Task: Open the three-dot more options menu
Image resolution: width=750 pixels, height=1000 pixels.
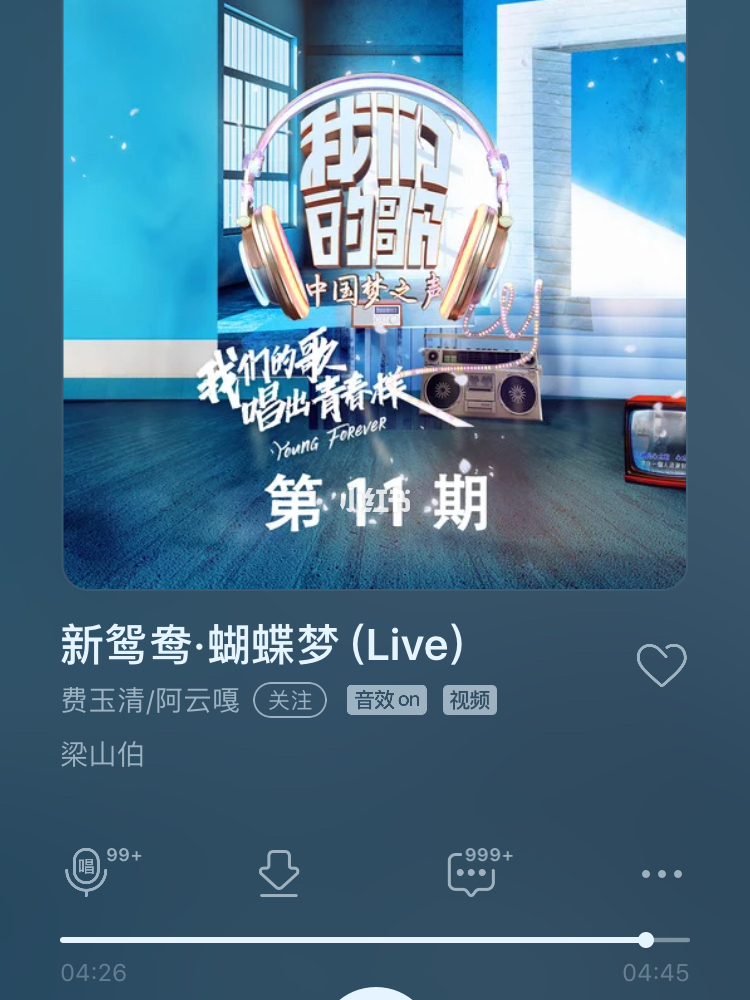Action: coord(662,874)
